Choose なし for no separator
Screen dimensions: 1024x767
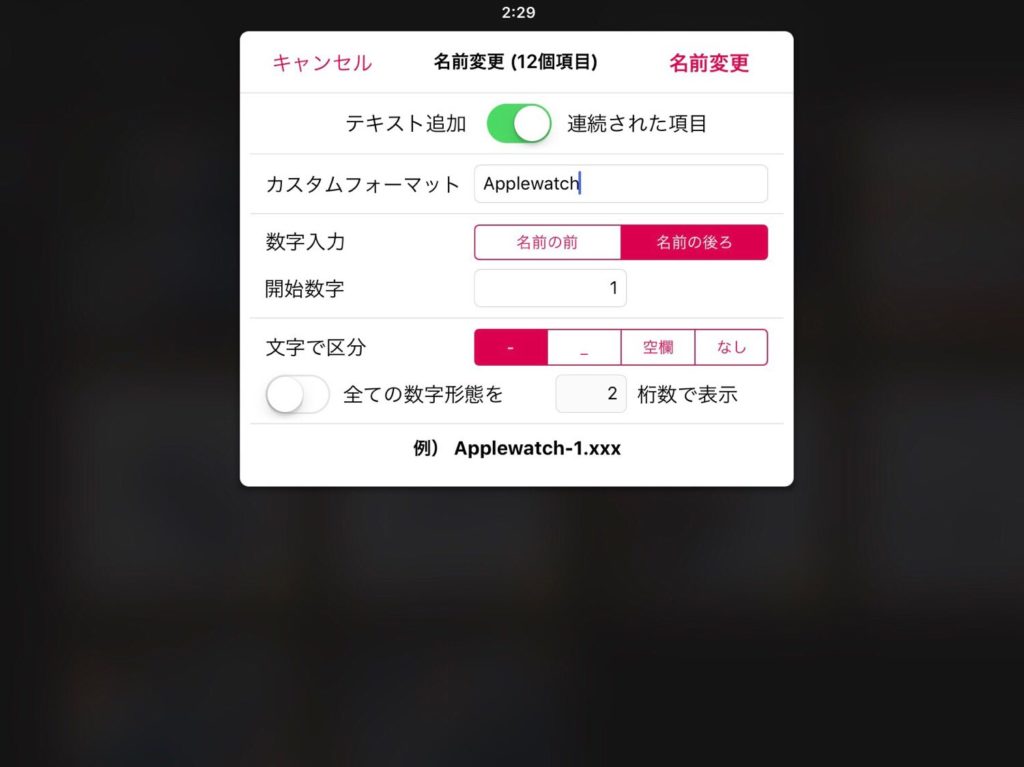[x=731, y=348]
